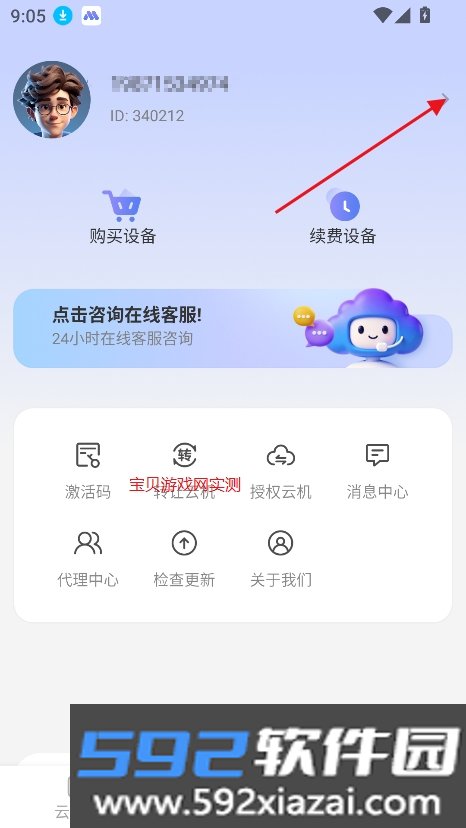Open 代理中心 agent center
The image size is (466, 828).
point(88,559)
